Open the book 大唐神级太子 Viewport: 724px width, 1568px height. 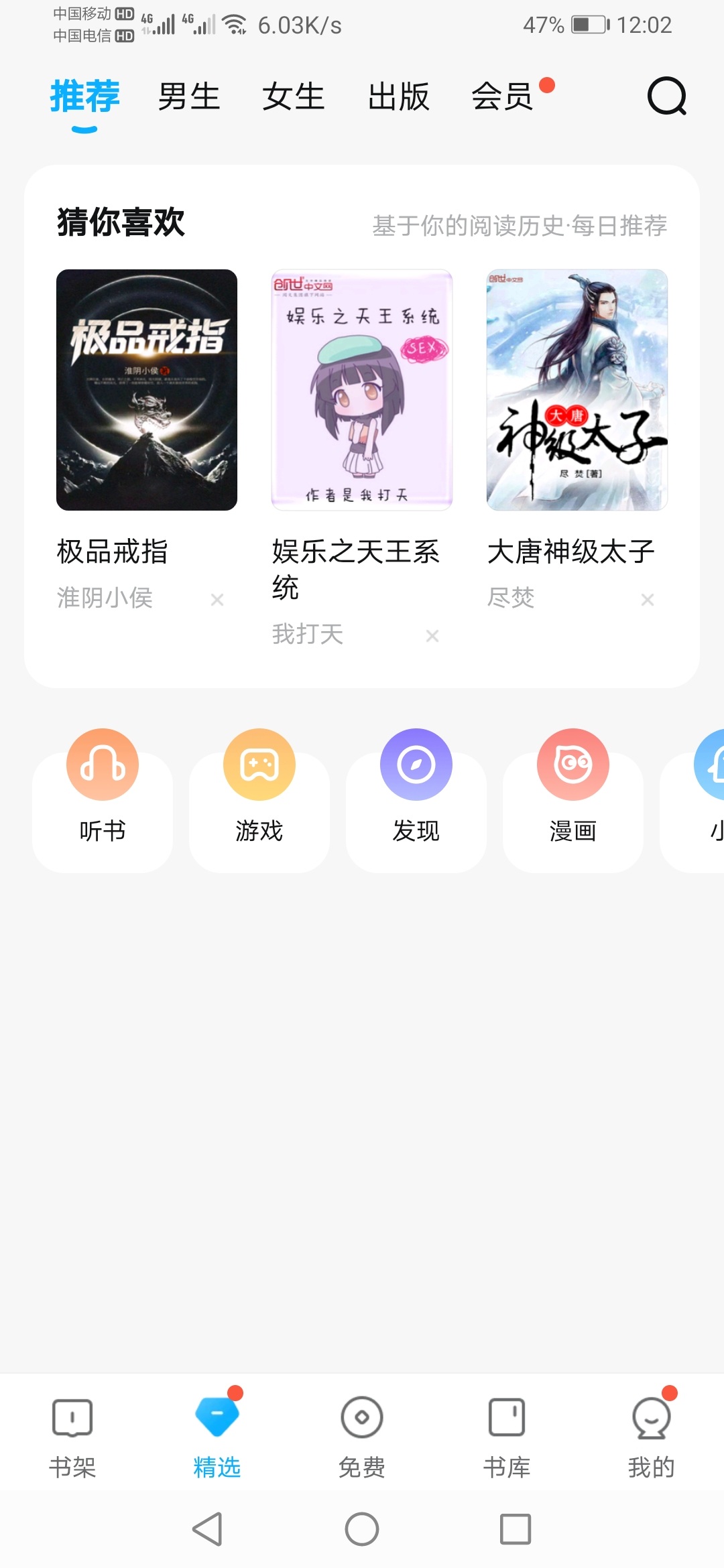577,390
